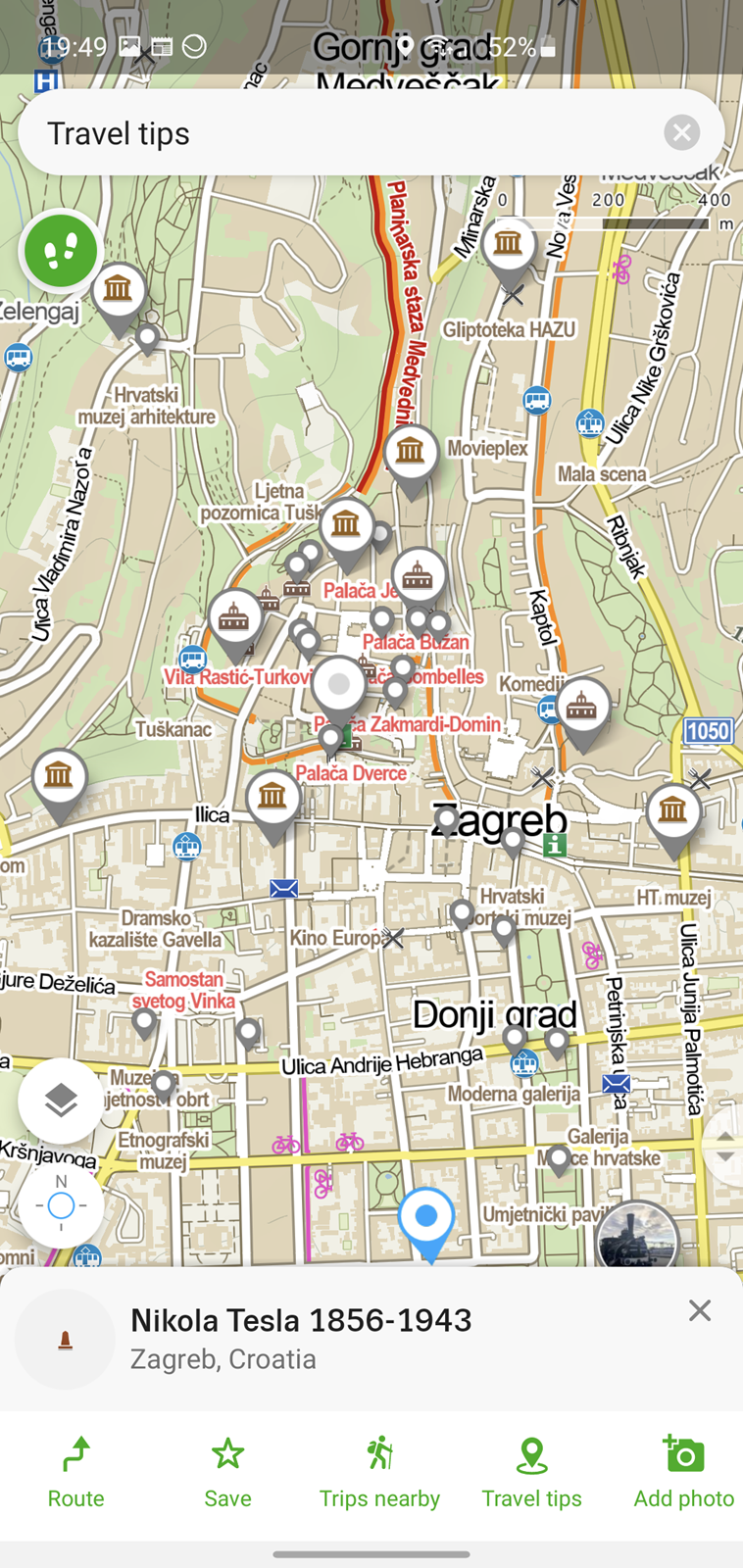743x1568 pixels.
Task: Select the Gliptoteka HAZU museum pin
Action: (508, 245)
